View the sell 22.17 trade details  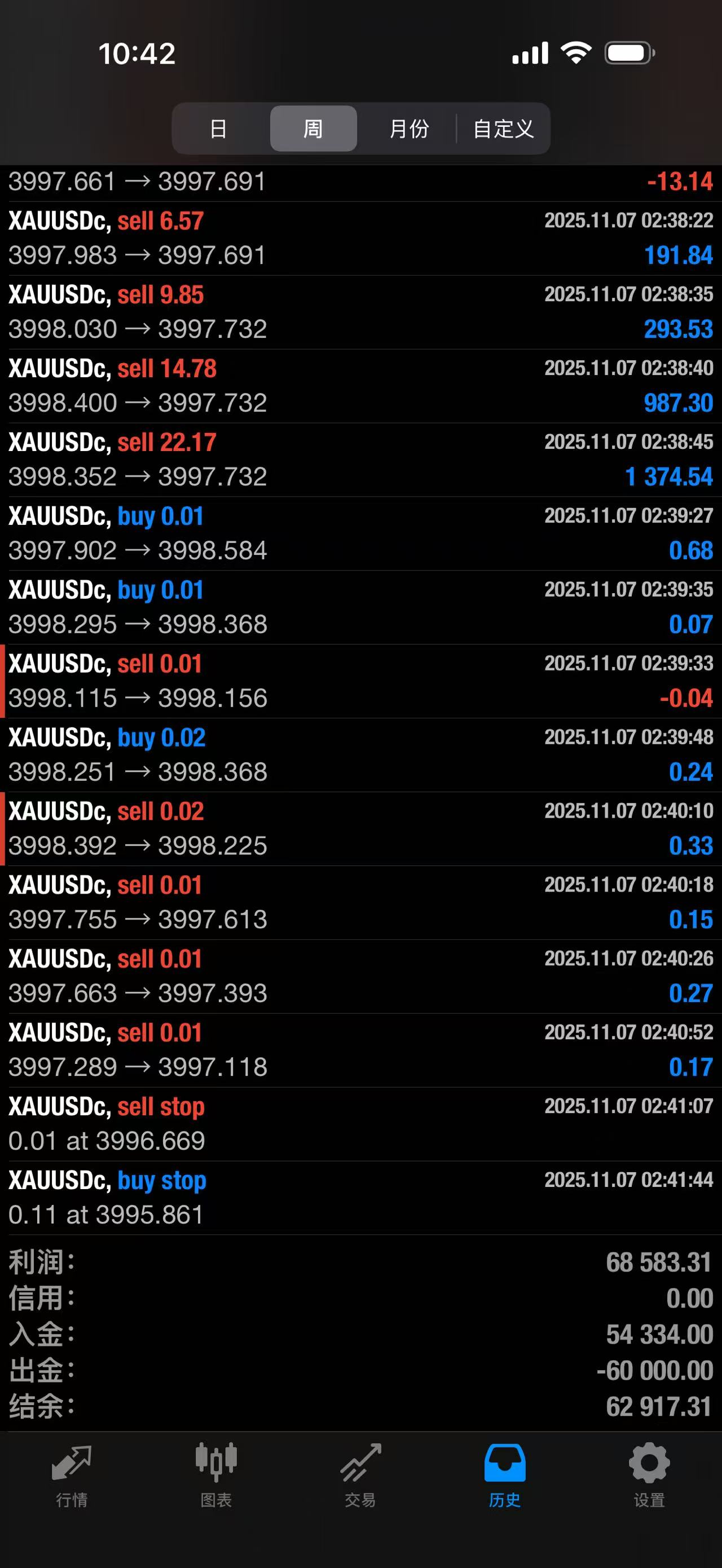(x=360, y=460)
